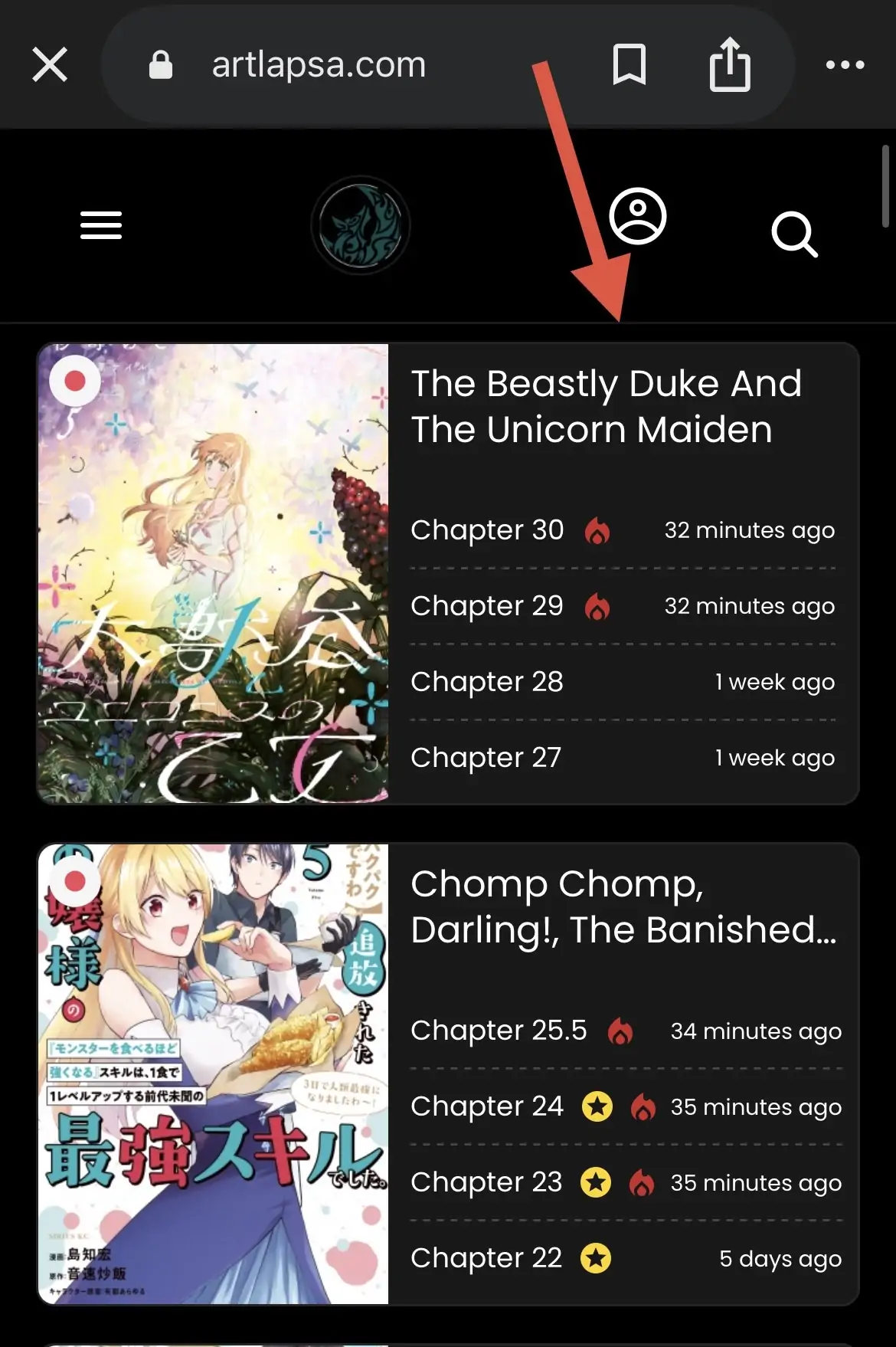896x1347 pixels.
Task: Bookmark this page
Action: pyautogui.click(x=629, y=64)
